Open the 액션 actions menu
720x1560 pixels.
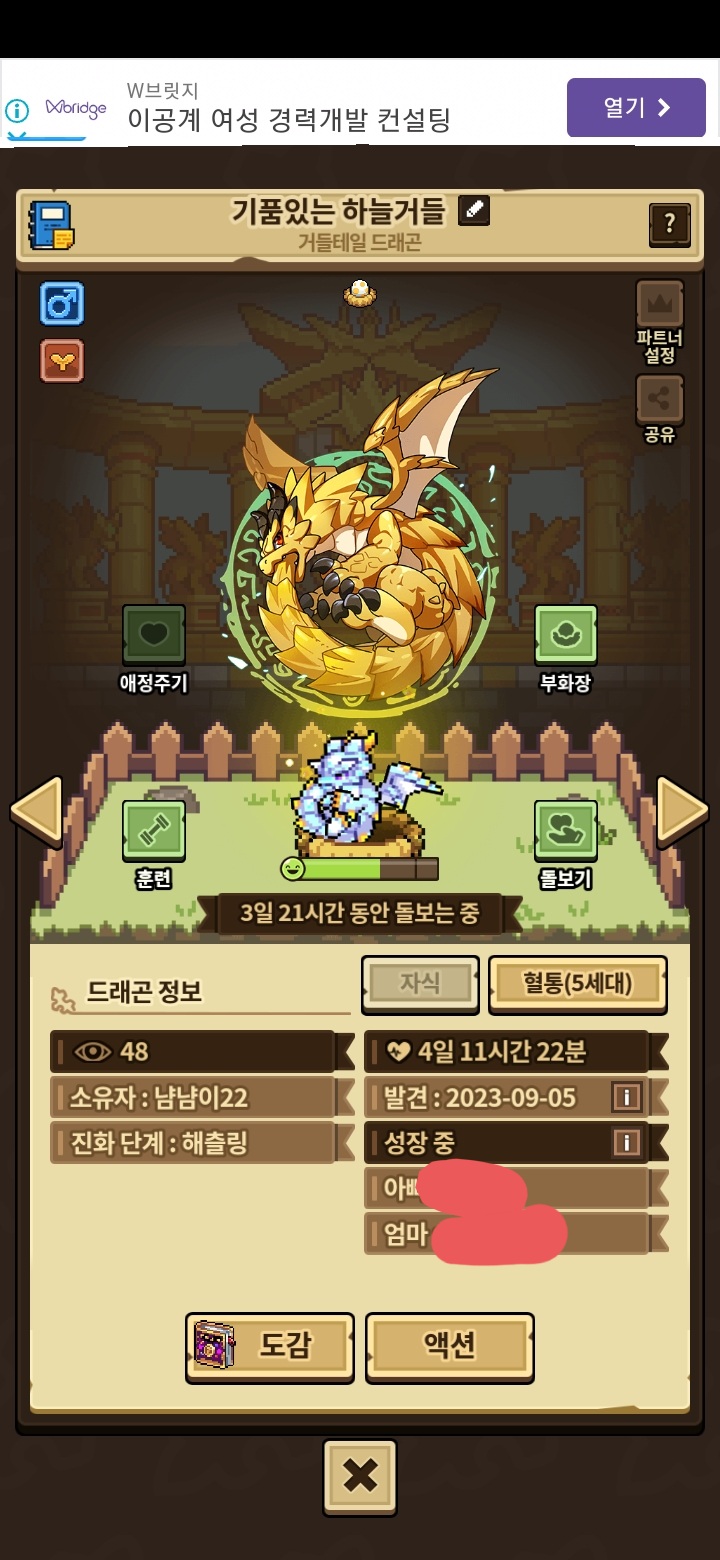[449, 1347]
